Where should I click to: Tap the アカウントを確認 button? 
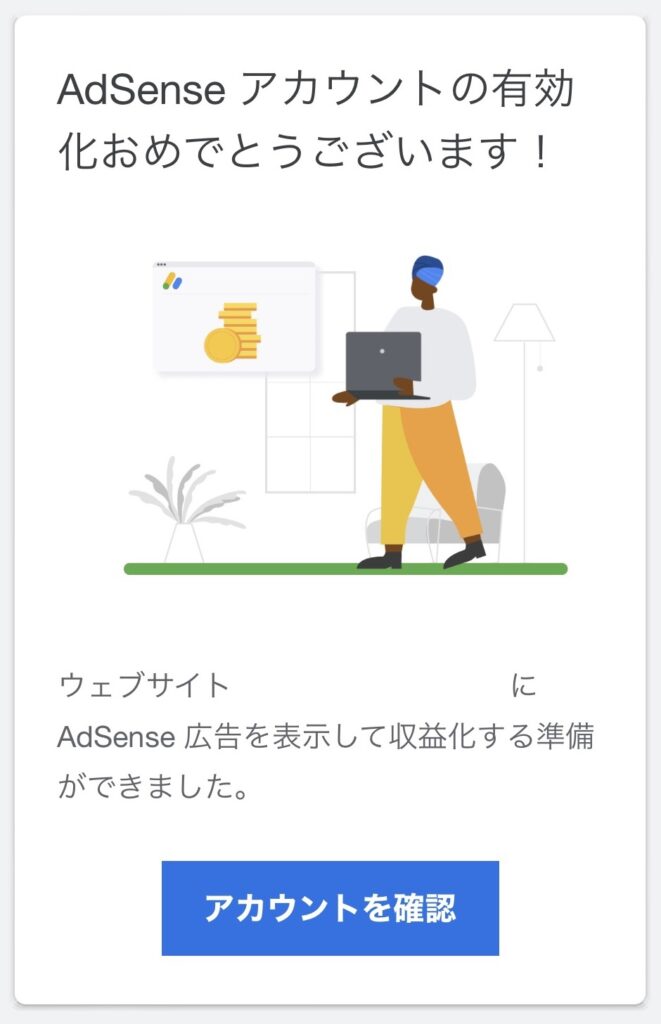pos(330,908)
